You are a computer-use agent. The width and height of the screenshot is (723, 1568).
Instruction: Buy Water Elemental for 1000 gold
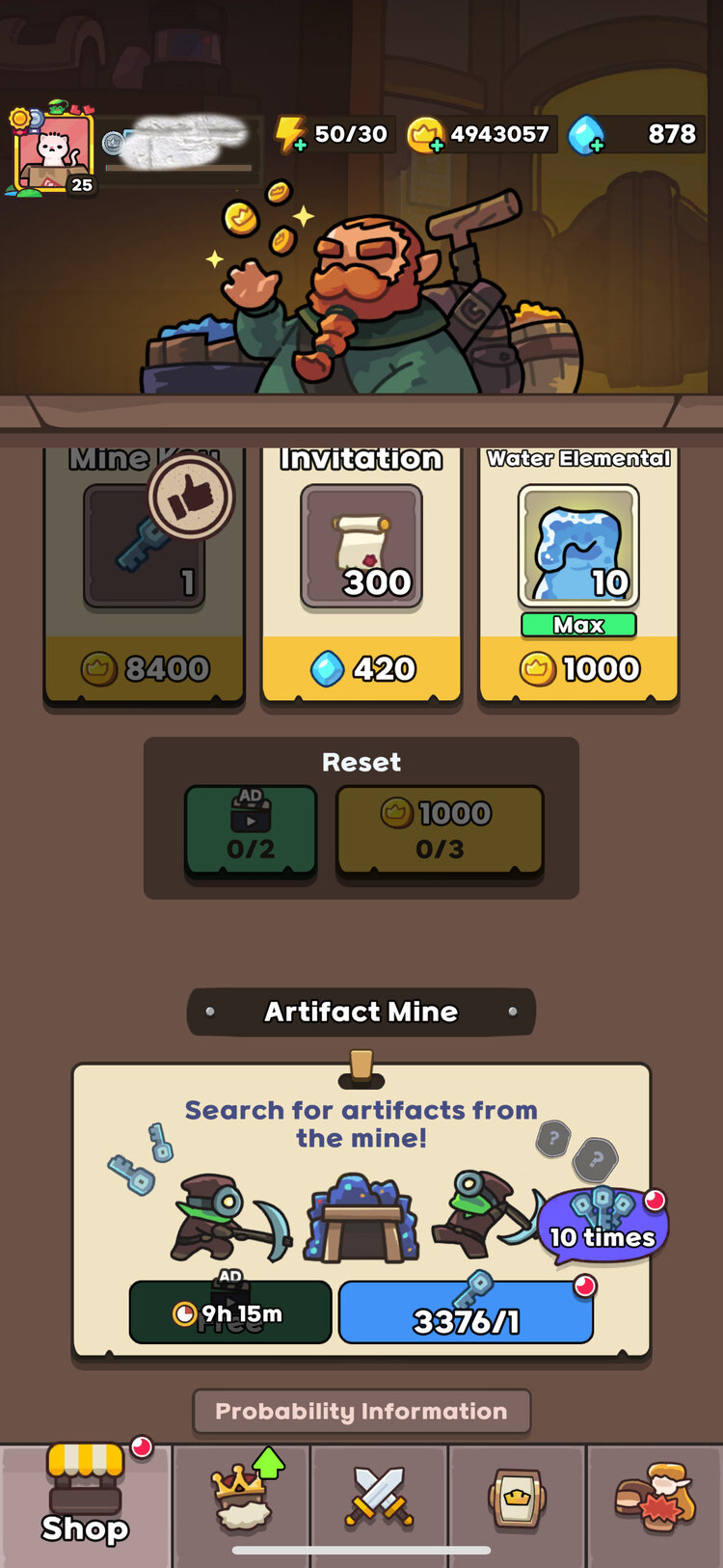click(578, 667)
